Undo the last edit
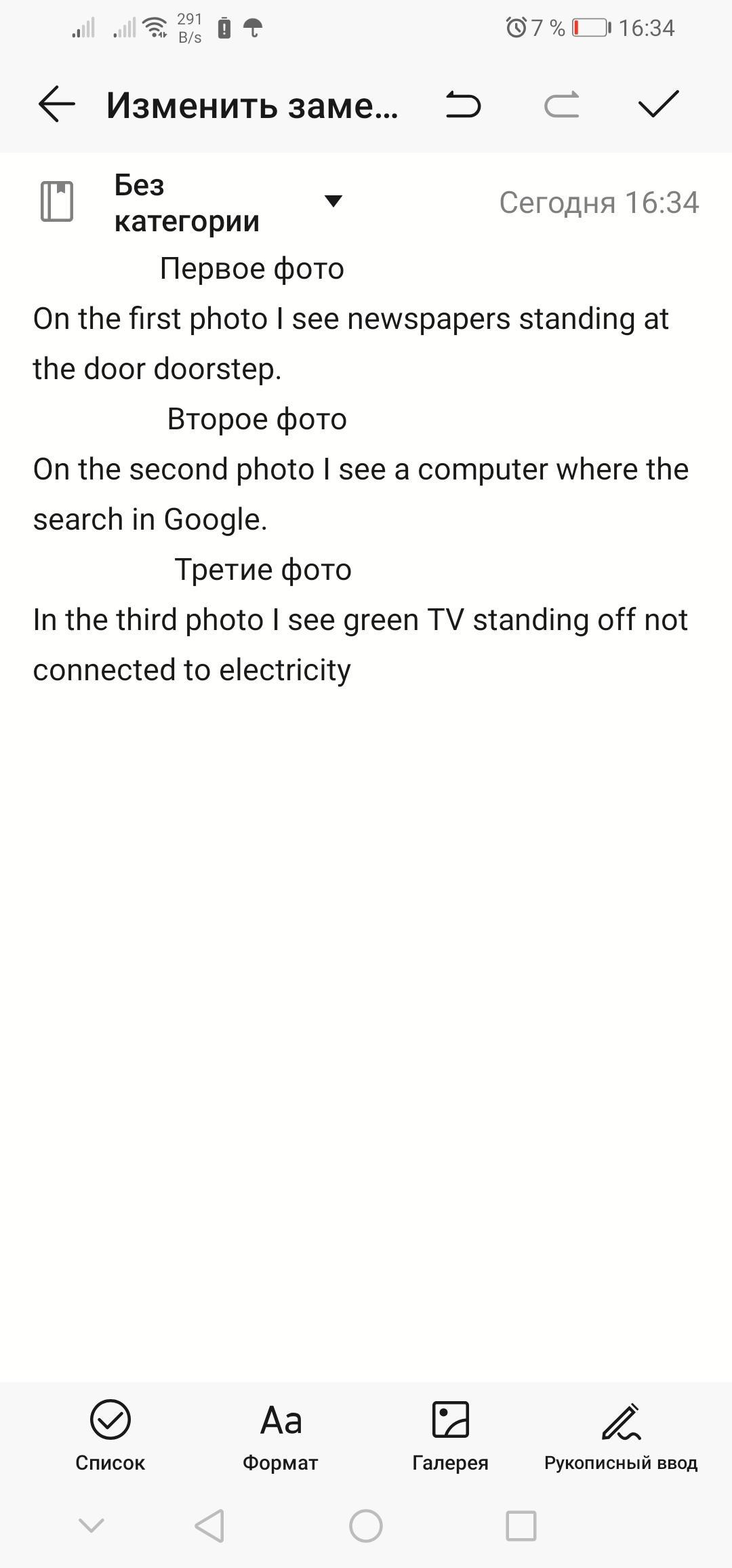 (x=464, y=105)
